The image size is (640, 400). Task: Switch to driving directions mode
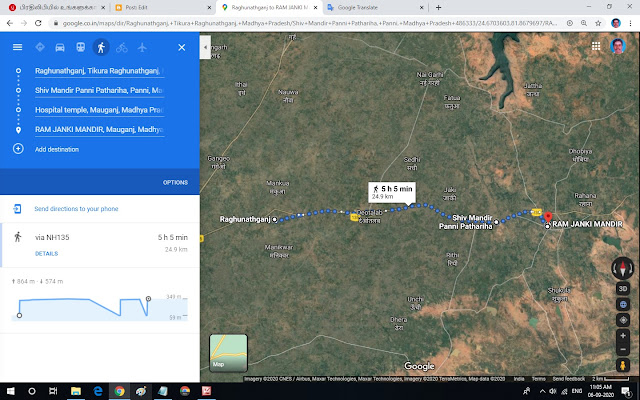click(60, 47)
